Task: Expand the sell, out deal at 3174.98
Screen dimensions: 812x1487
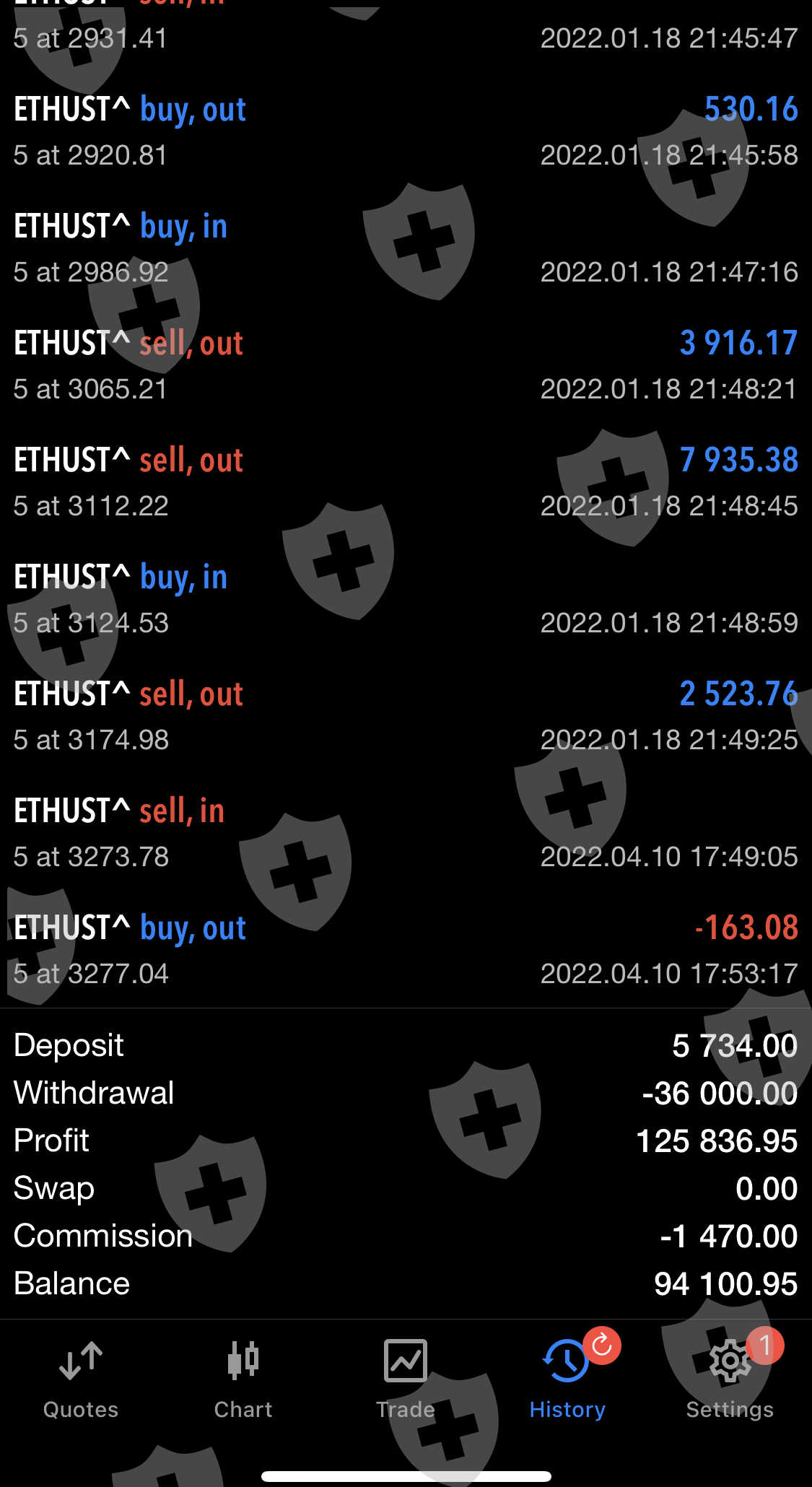Action: click(406, 716)
